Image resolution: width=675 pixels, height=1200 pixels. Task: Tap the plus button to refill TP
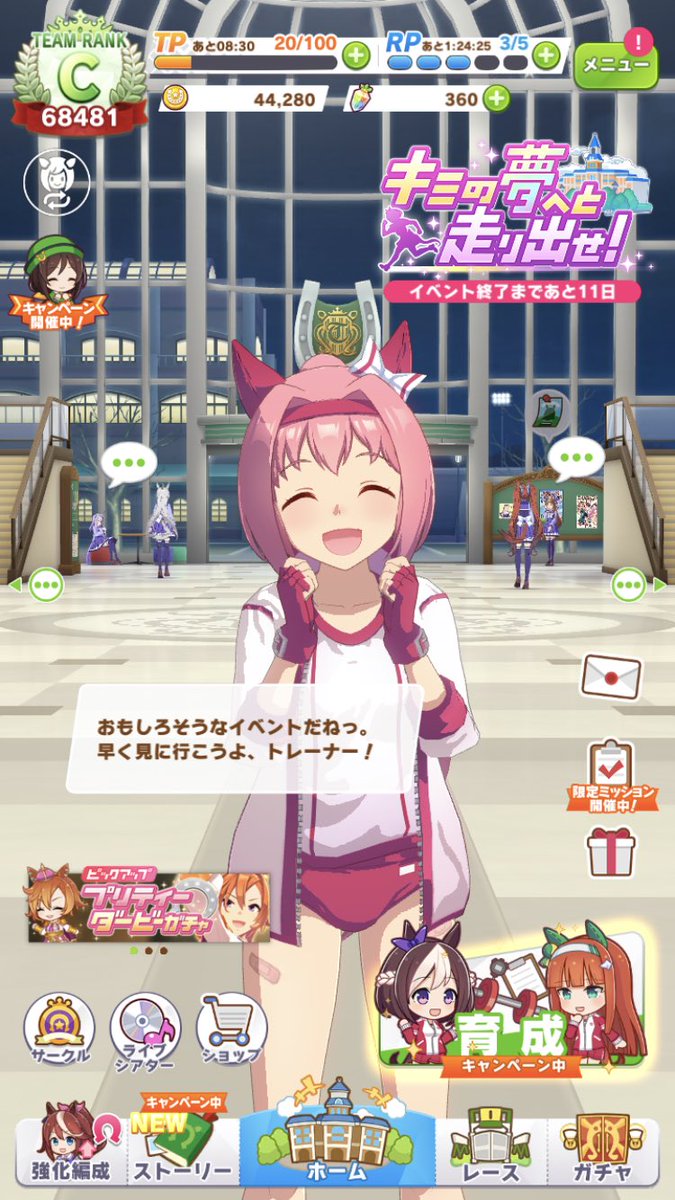pos(355,55)
